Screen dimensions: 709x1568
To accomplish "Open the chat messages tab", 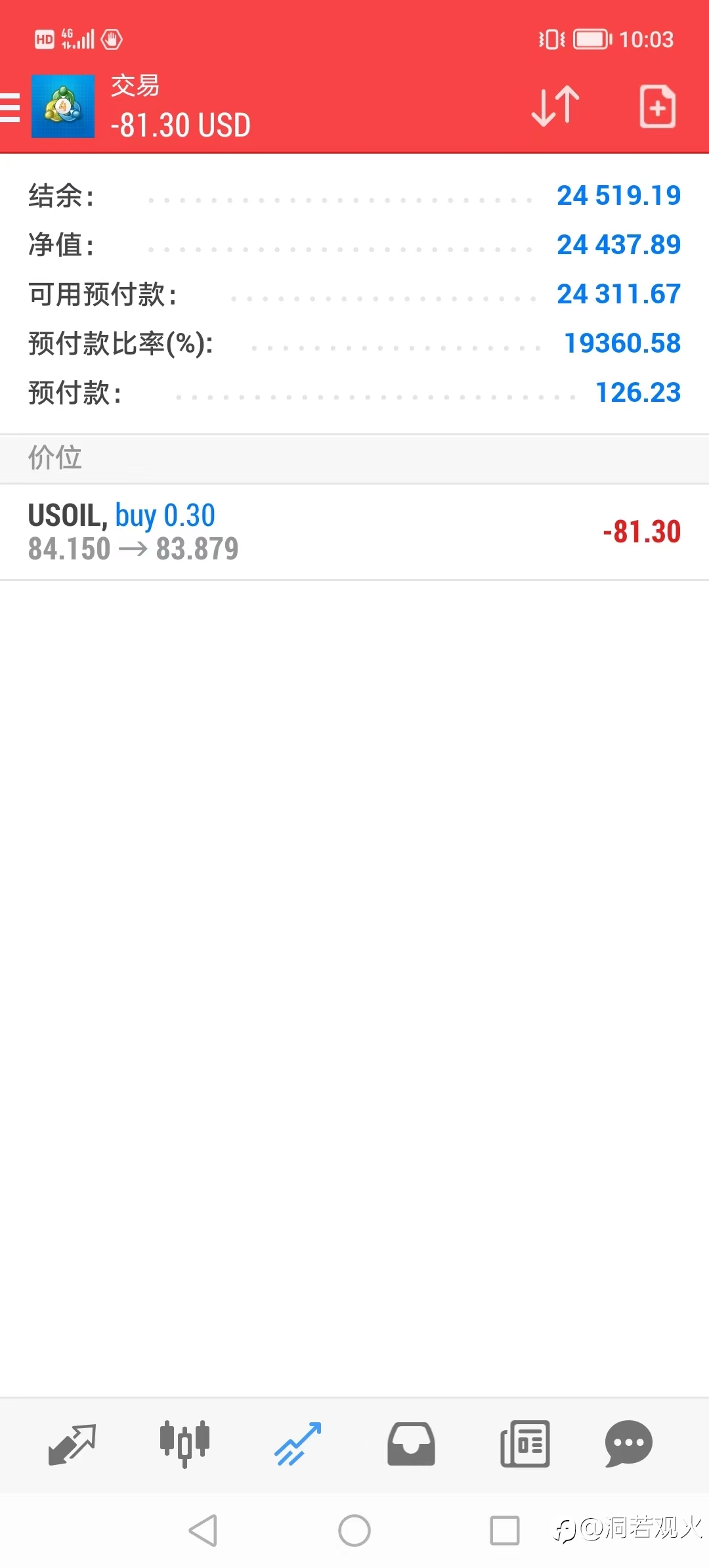I will [x=628, y=1444].
